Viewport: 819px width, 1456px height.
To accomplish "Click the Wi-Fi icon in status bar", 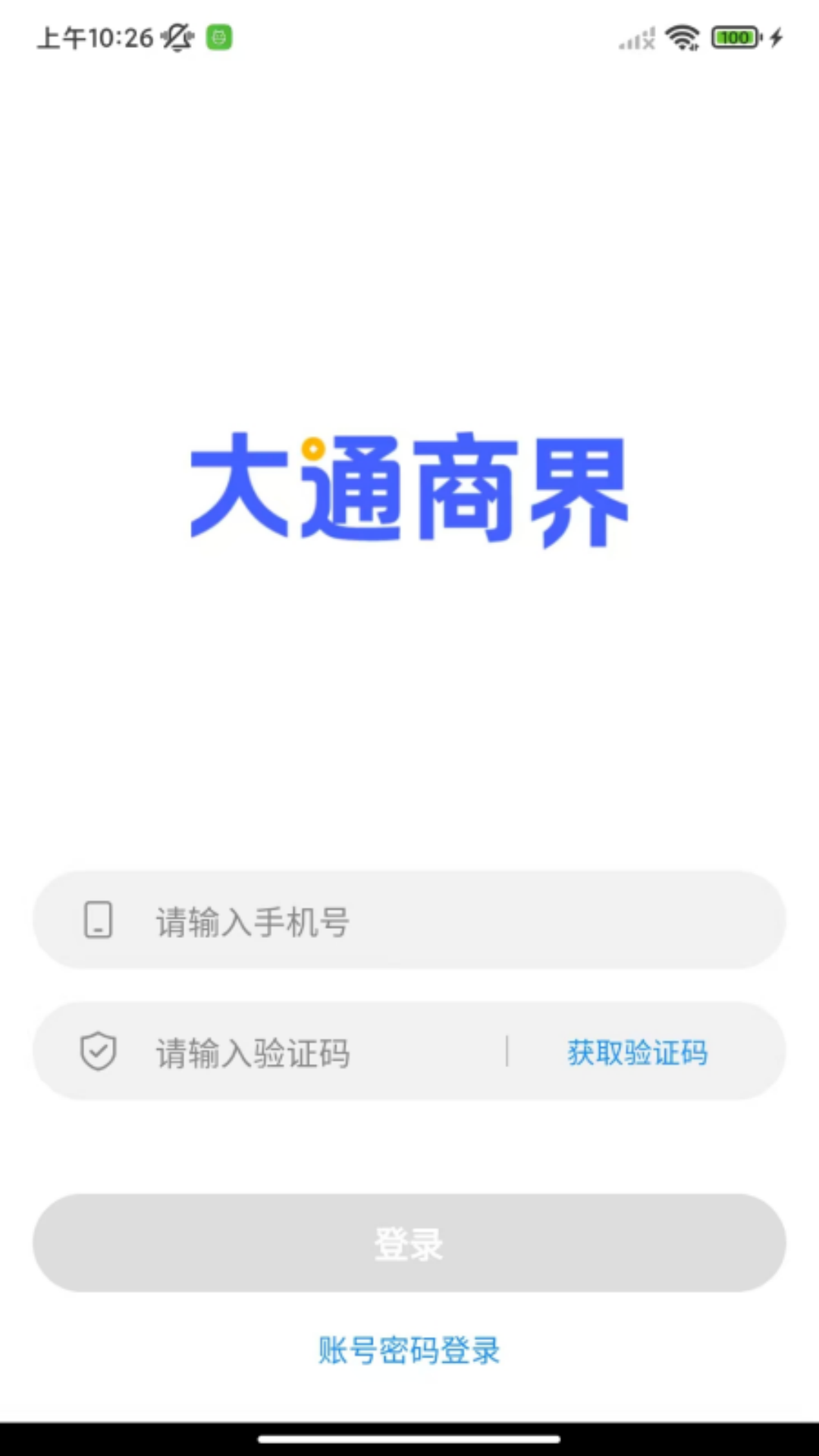I will [x=682, y=36].
